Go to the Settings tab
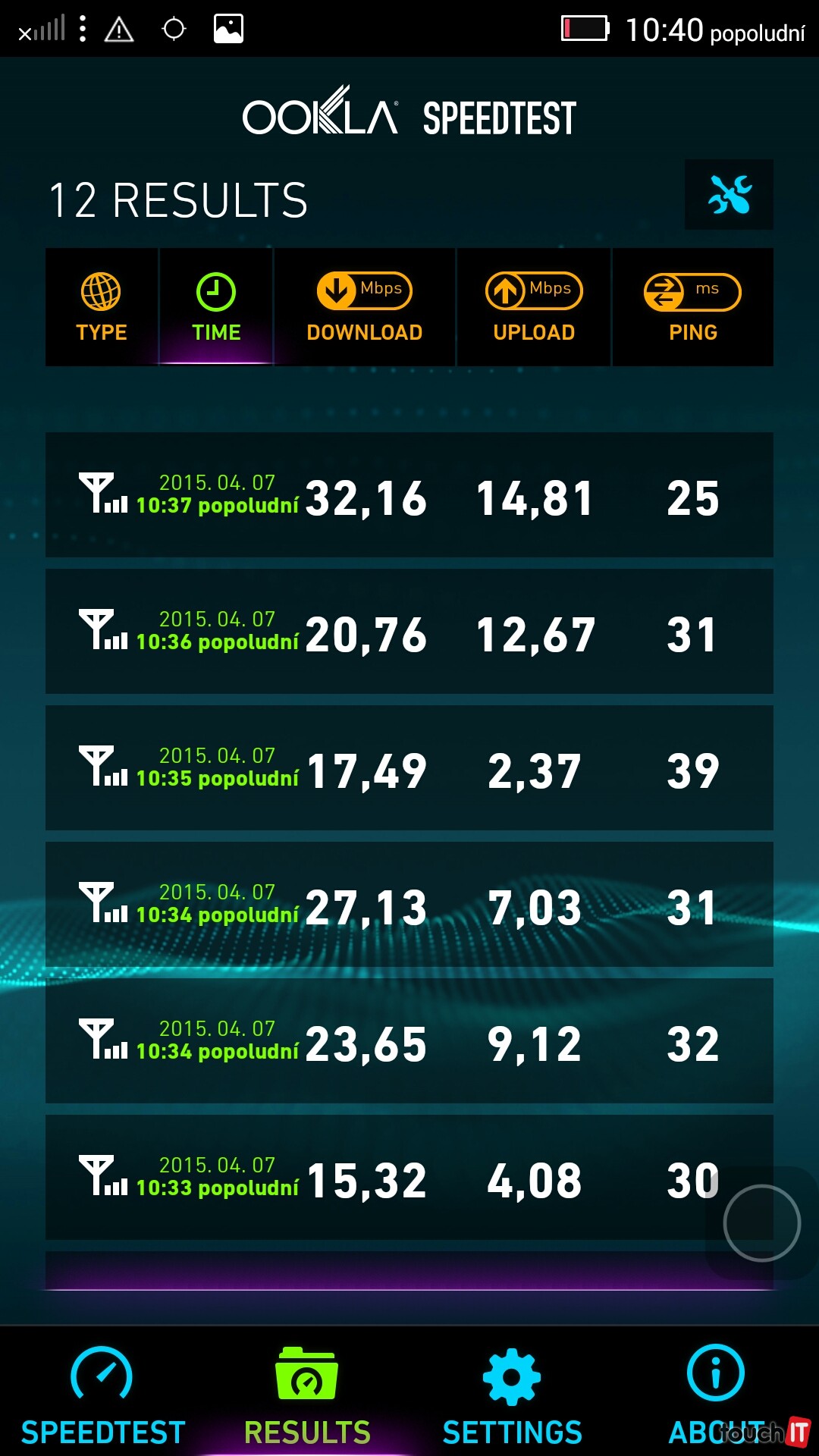Image resolution: width=819 pixels, height=1456 pixels. 512,1395
